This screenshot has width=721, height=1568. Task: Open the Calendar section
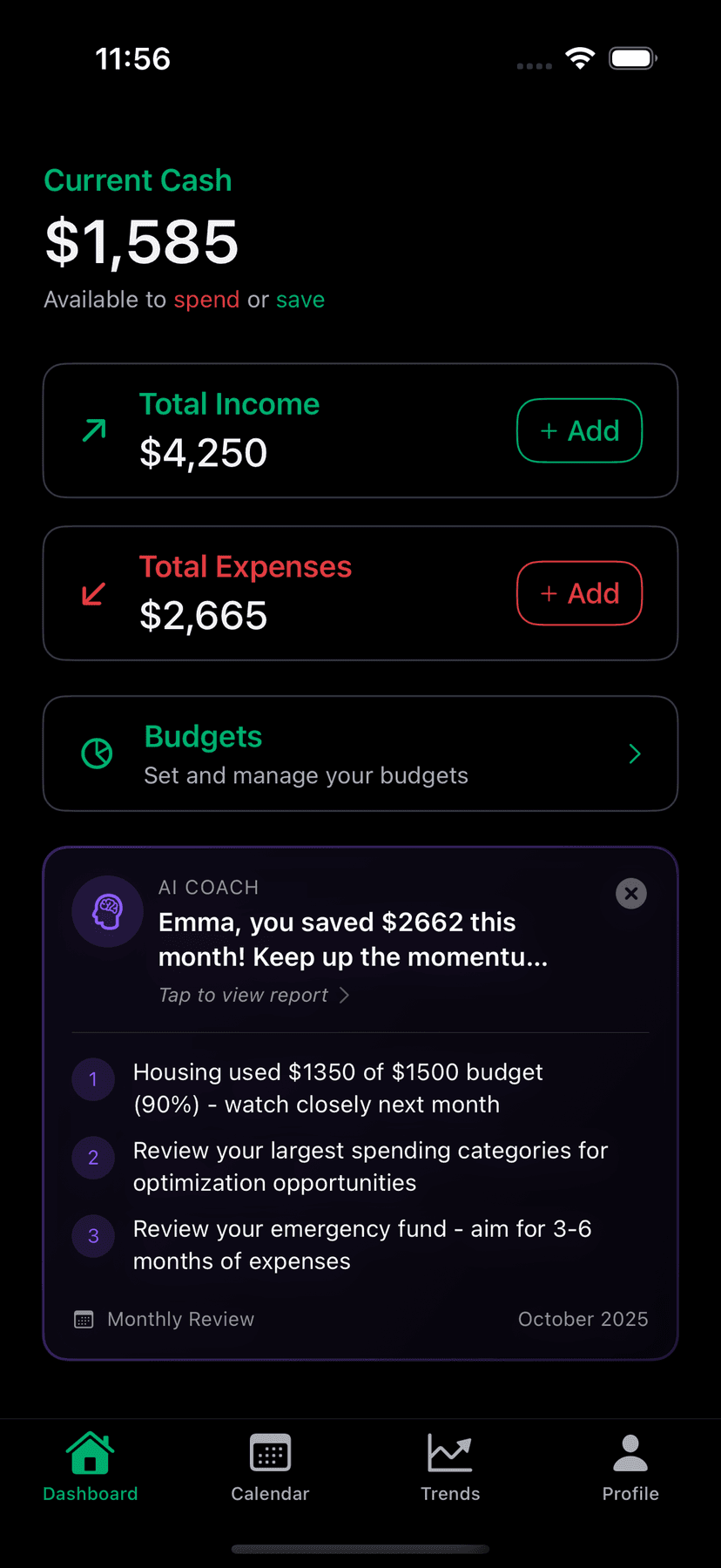270,1468
